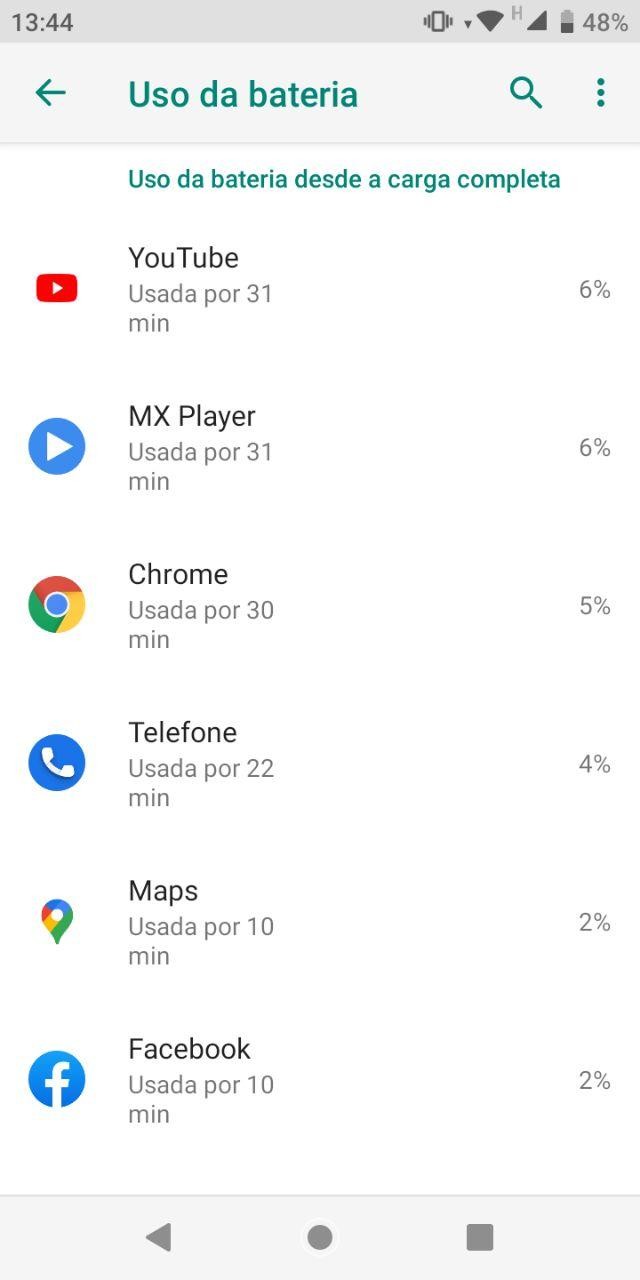Open the three-dot overflow menu
This screenshot has width=640, height=1280.
click(600, 93)
